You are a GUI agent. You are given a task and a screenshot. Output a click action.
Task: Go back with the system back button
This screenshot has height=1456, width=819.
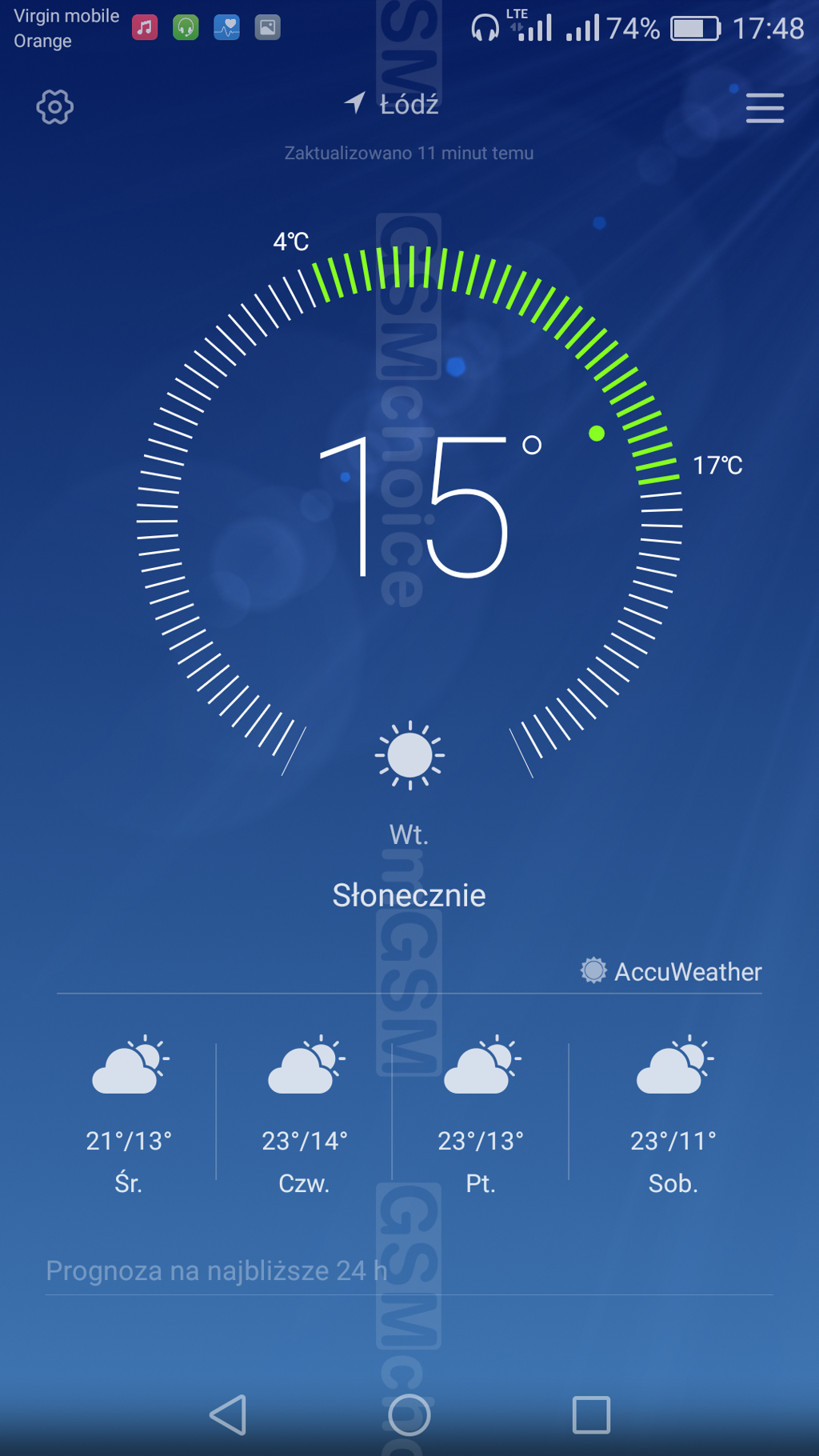[x=228, y=1414]
